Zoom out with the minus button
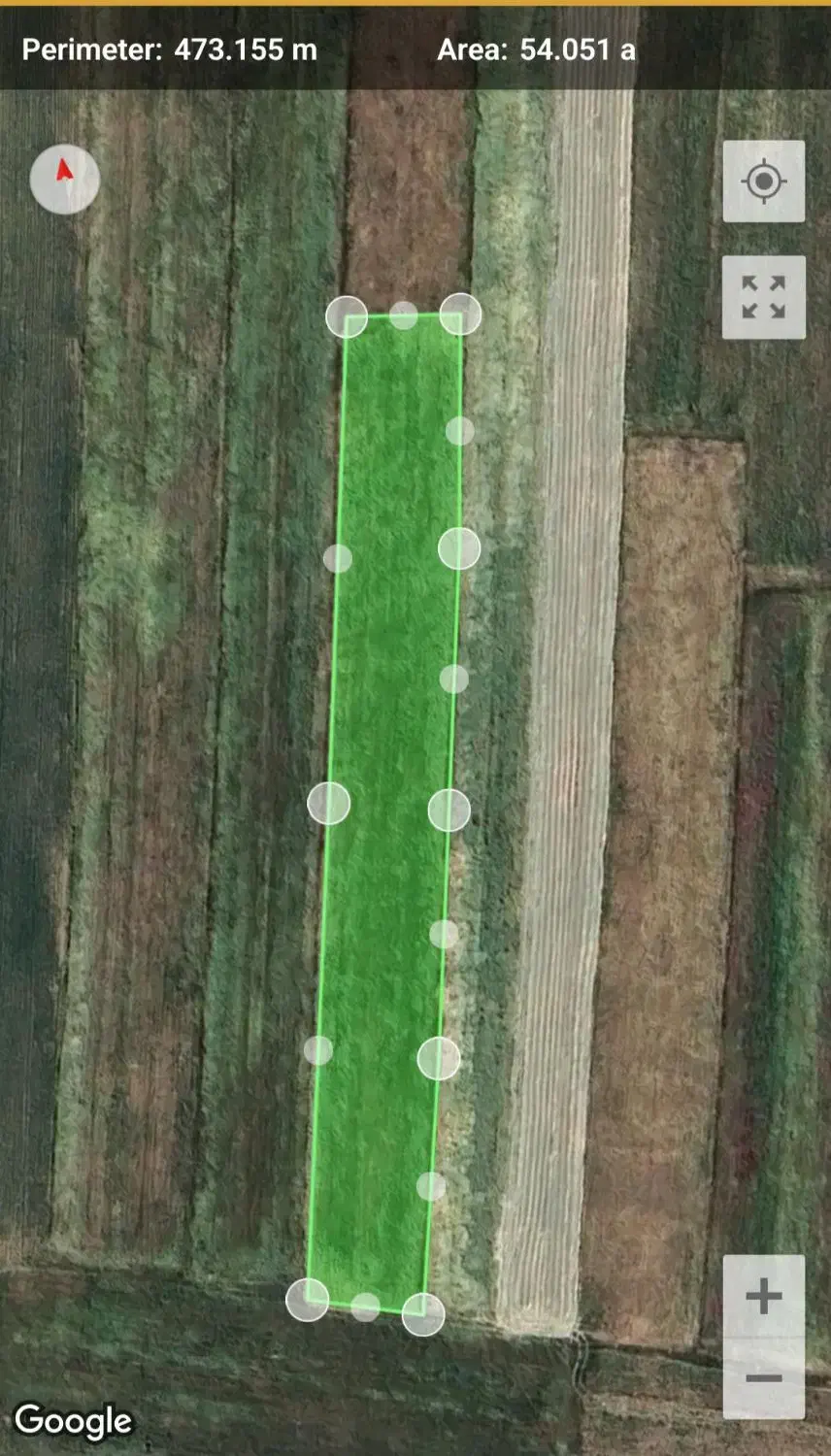 point(764,1378)
